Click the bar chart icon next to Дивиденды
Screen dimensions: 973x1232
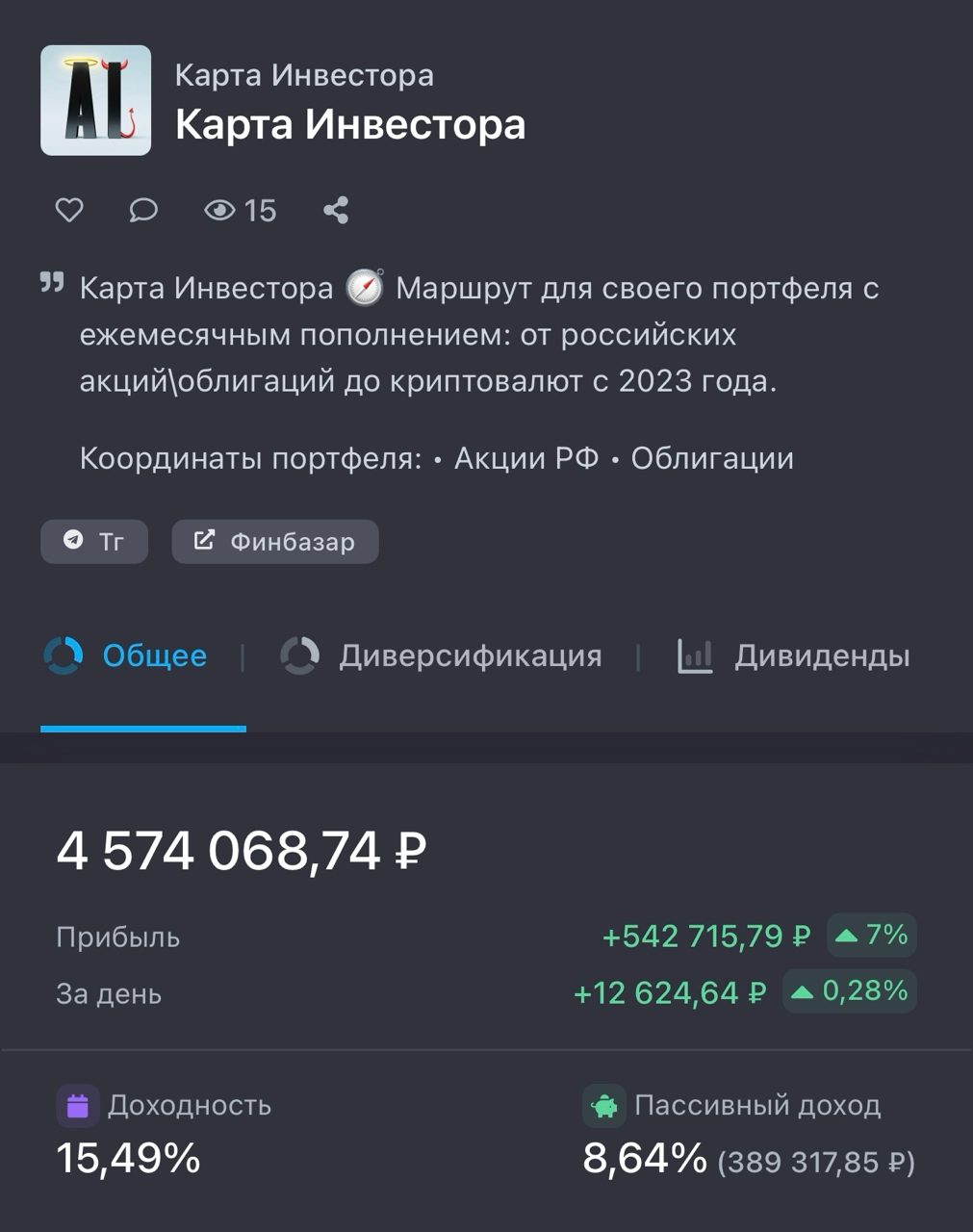pyautogui.click(x=695, y=655)
